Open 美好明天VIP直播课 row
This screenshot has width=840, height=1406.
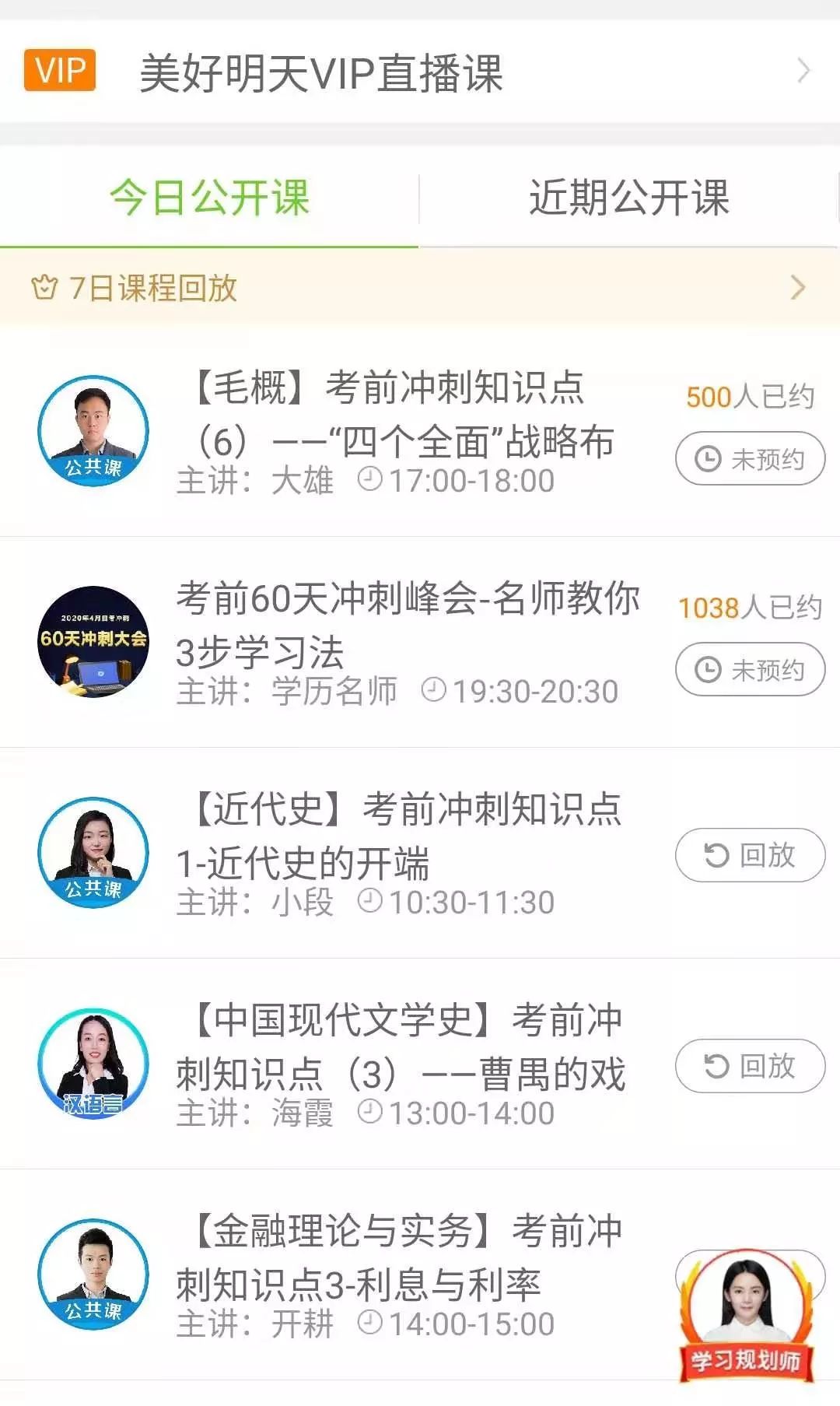tap(420, 72)
